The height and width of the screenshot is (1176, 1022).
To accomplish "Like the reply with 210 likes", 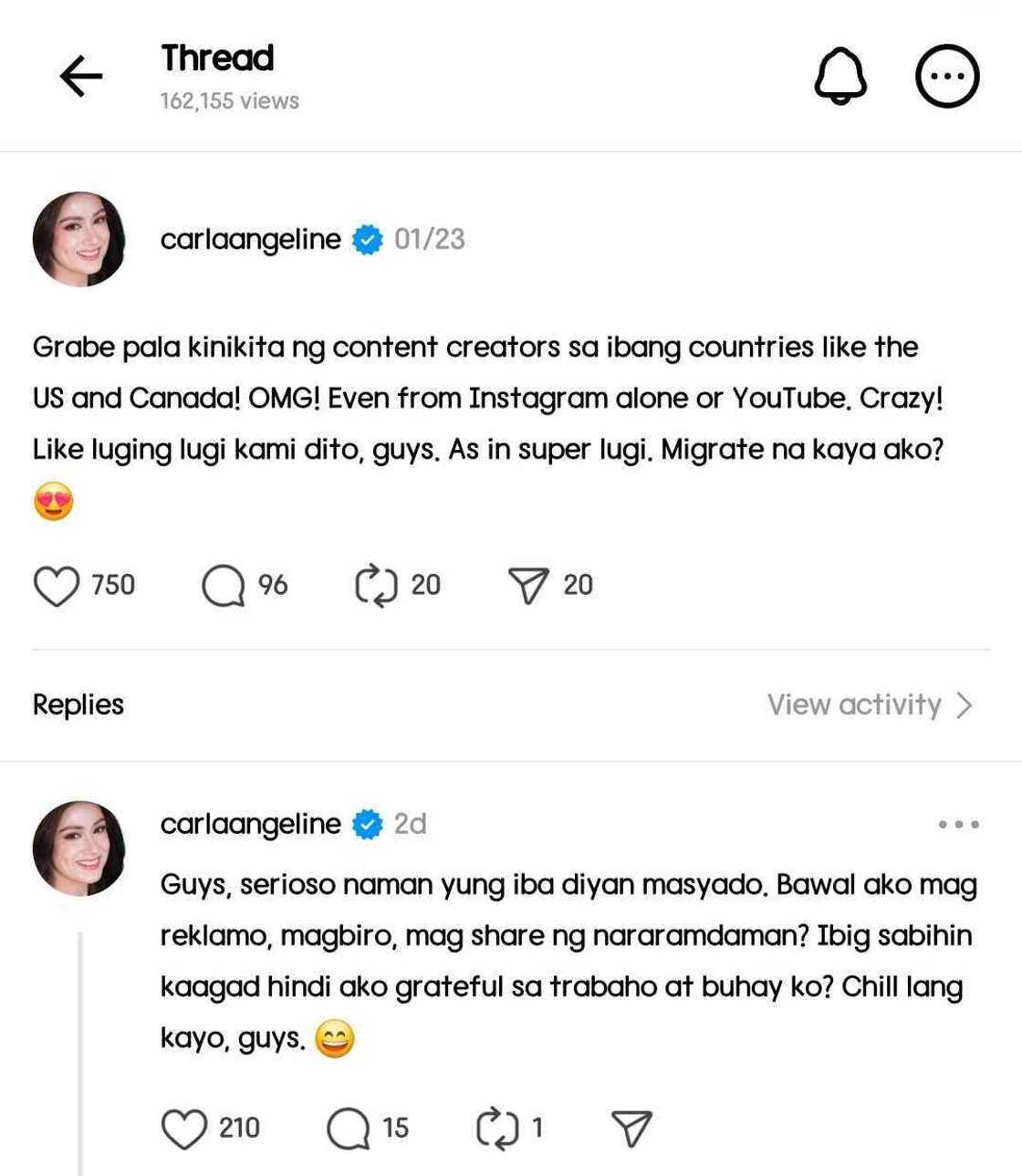I will coord(184,1129).
